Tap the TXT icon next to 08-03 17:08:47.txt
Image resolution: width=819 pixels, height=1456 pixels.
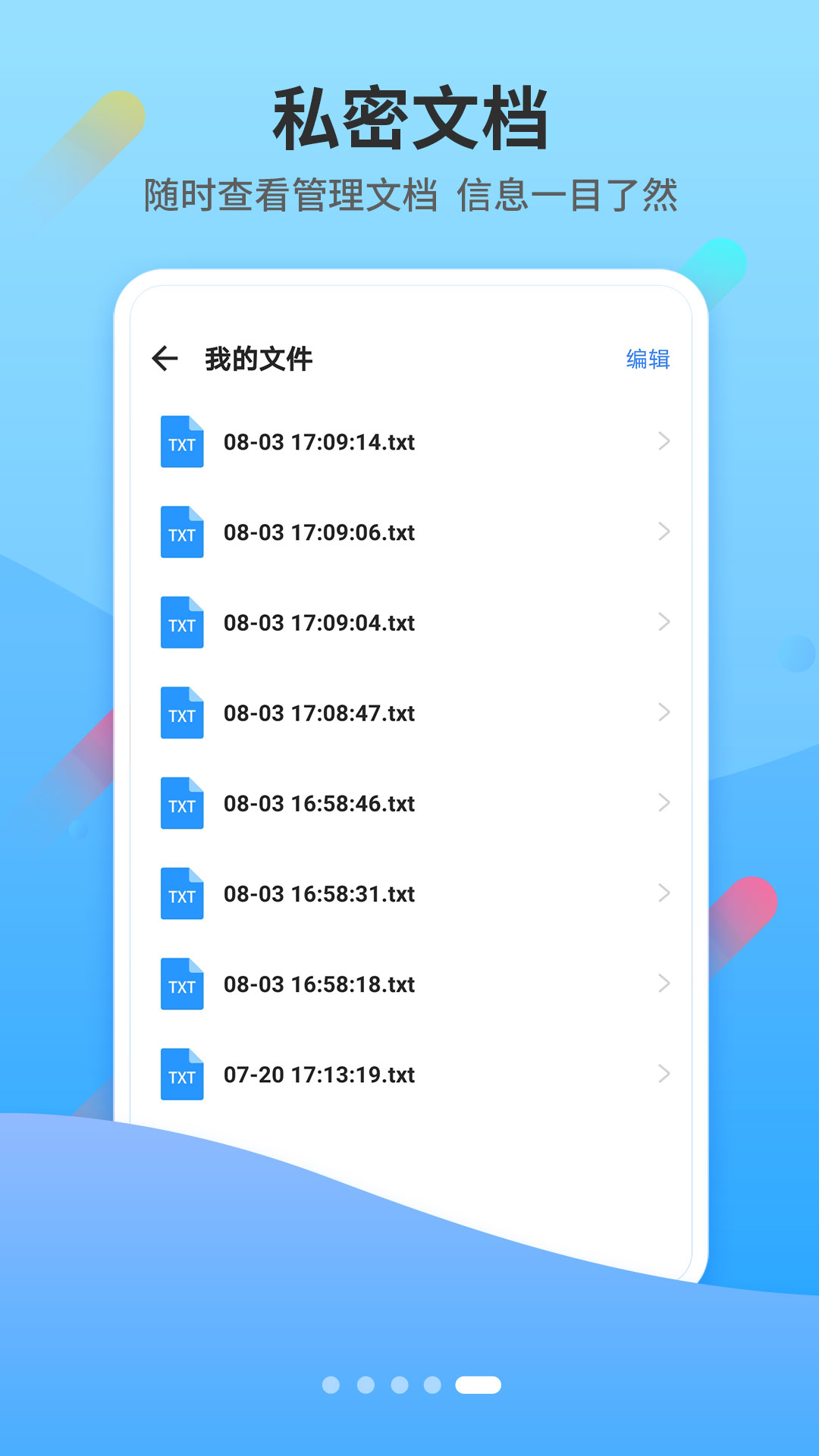click(182, 714)
